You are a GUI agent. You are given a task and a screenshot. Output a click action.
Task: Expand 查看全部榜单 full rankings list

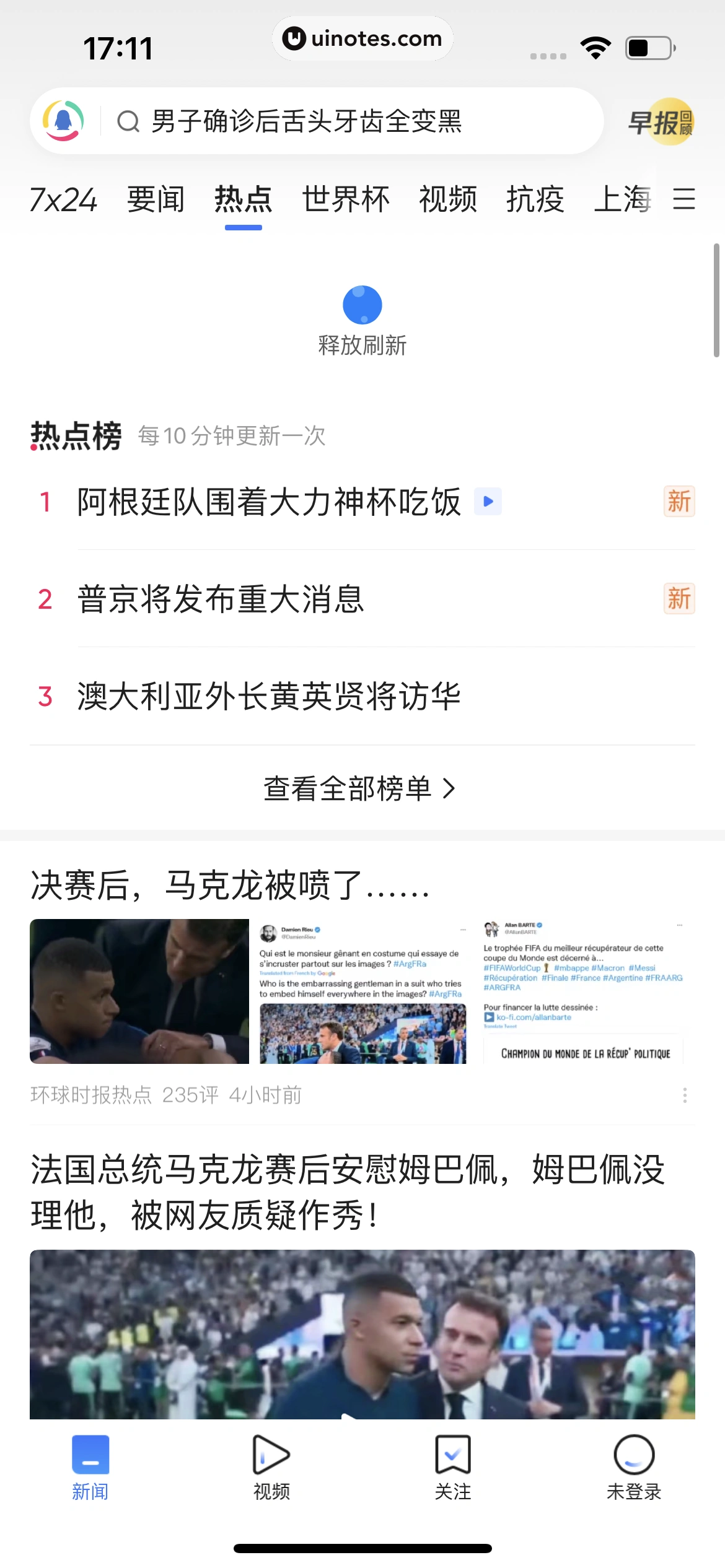tap(362, 788)
